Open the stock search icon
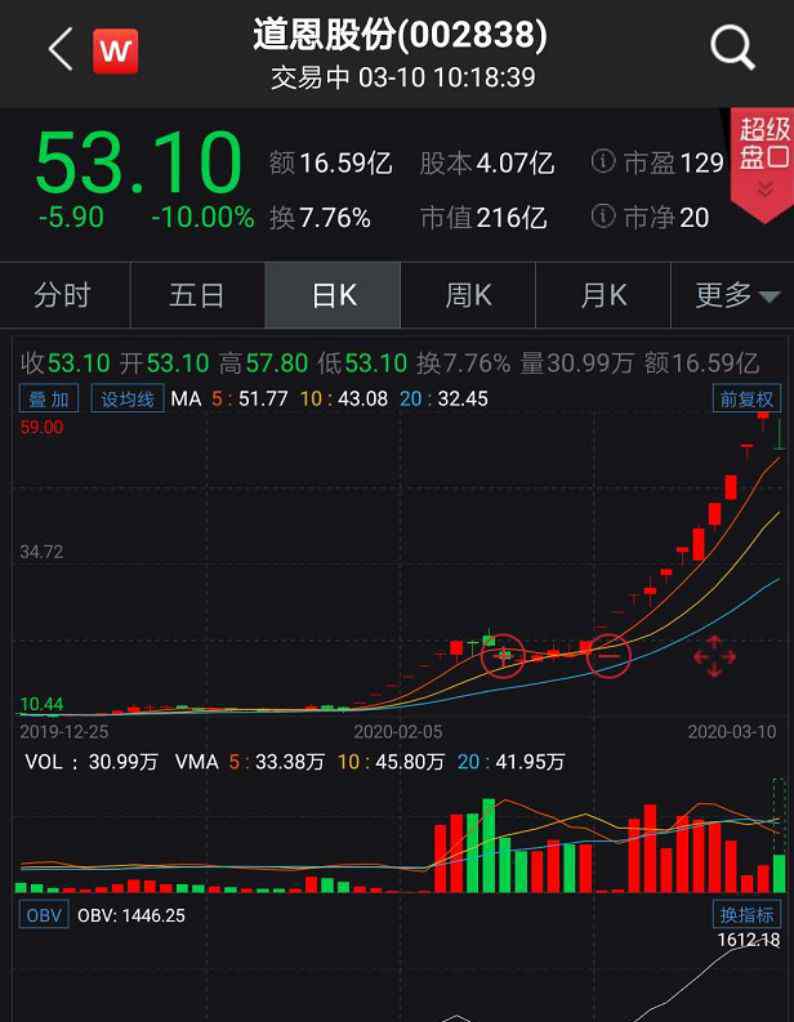 [x=732, y=49]
